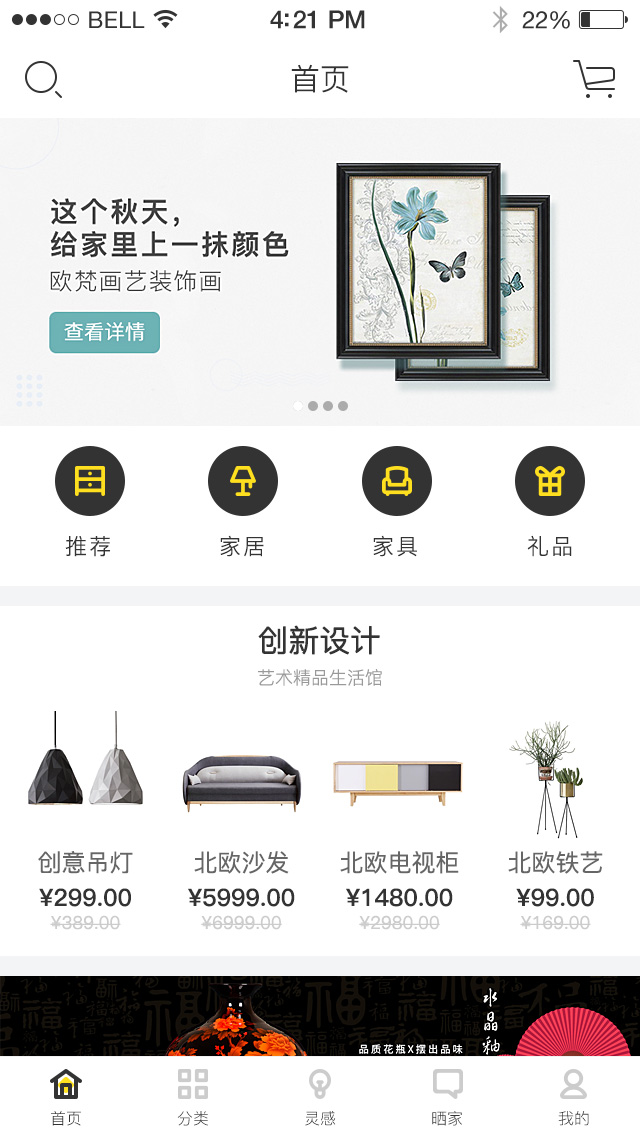The image size is (640, 1136).
Task: Switch to the 晒家 tab
Action: (447, 1096)
